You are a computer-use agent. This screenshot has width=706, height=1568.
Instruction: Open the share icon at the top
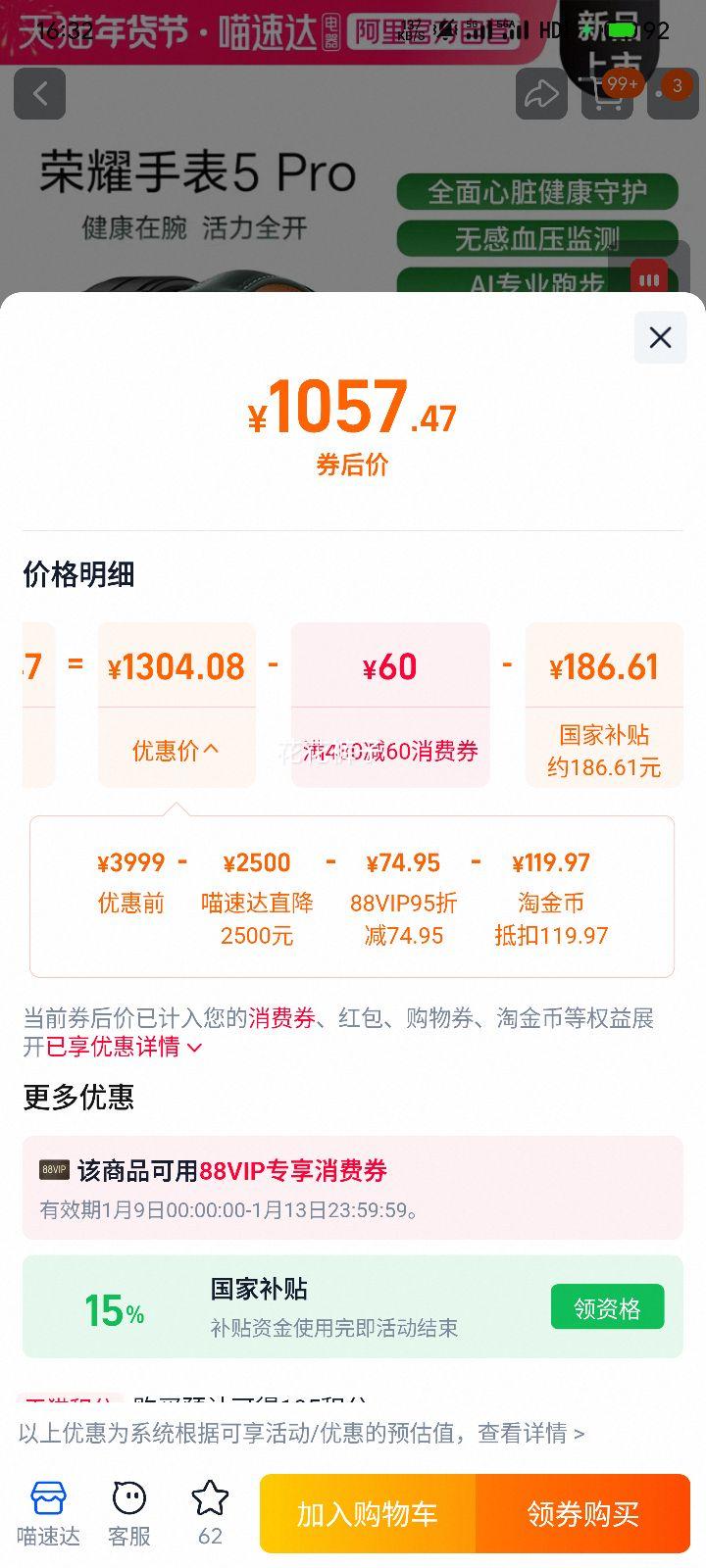pos(541,94)
